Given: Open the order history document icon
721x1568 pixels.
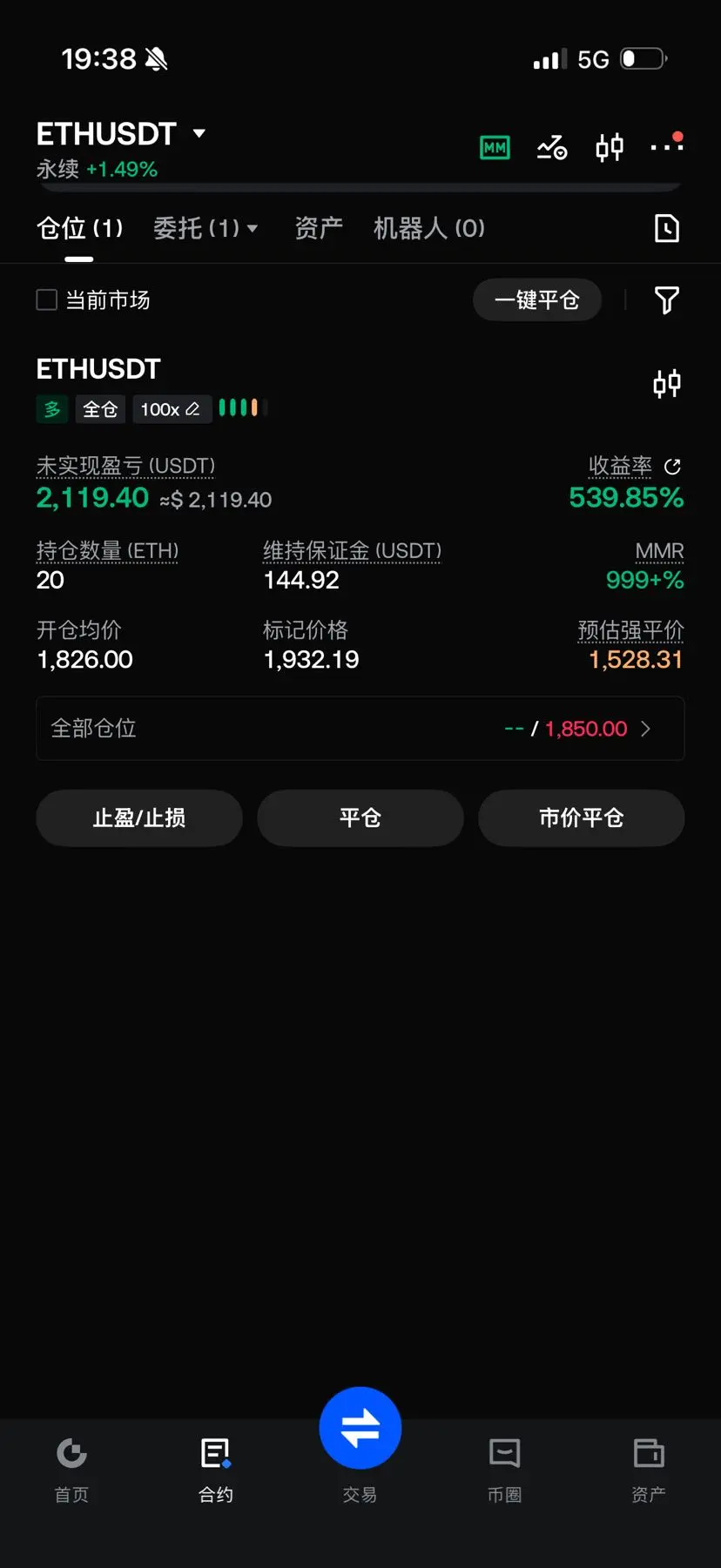Looking at the screenshot, I should point(666,228).
